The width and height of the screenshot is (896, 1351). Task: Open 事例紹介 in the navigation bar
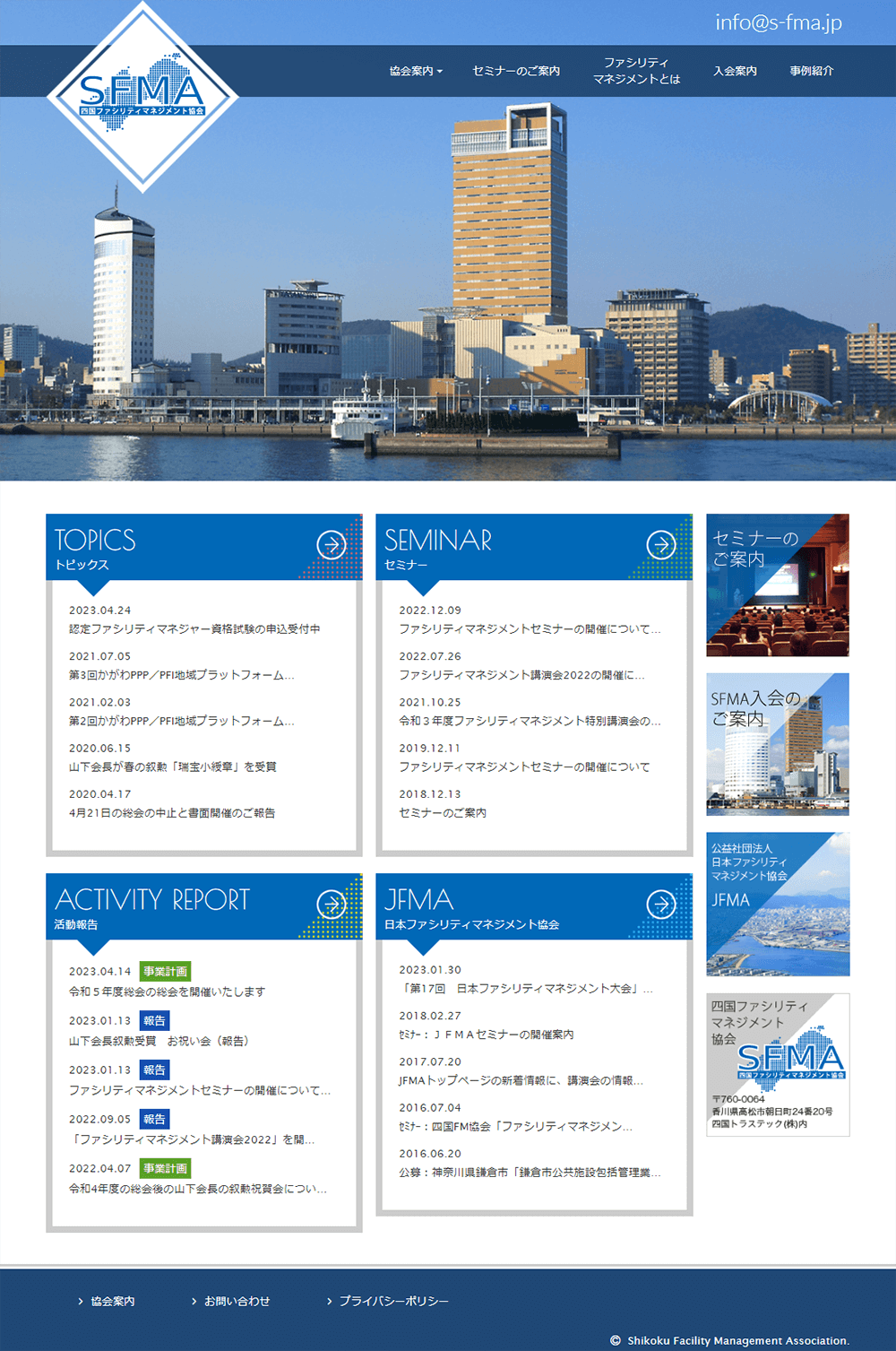(x=812, y=71)
